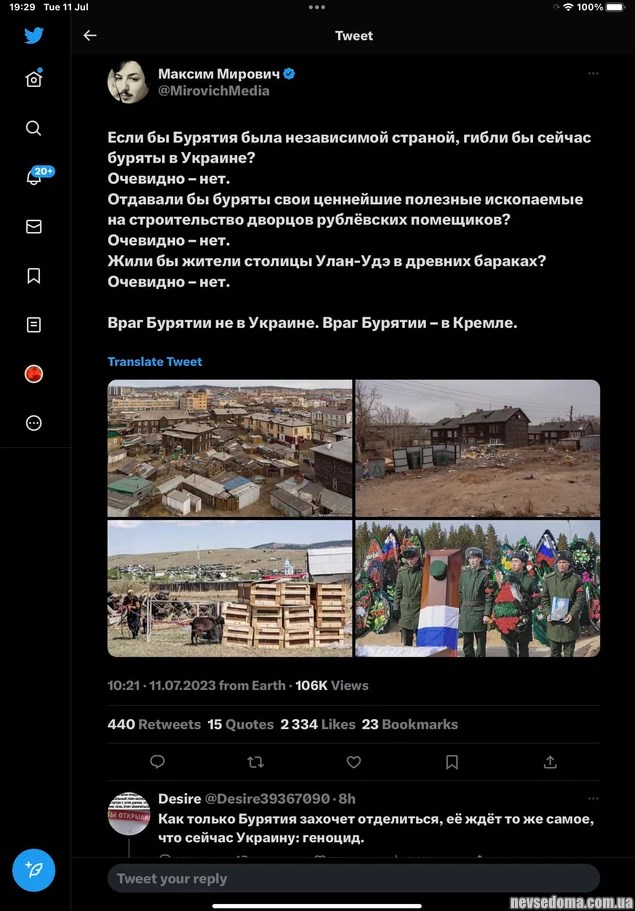Open overflow menu on Максим Мирович's tweet
The width and height of the screenshot is (635, 911).
[x=593, y=74]
